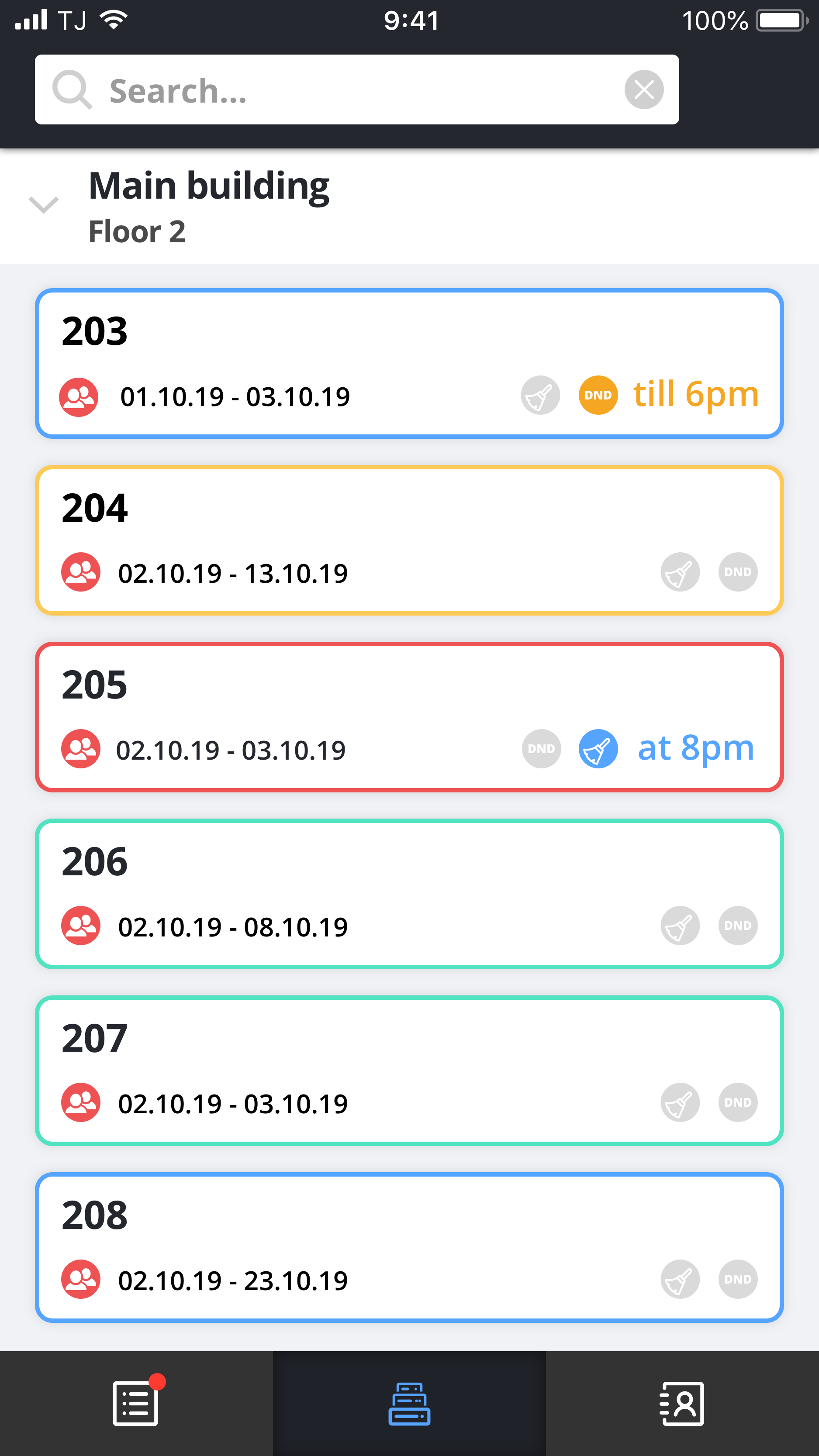
Task: Open room 204 card
Action: pyautogui.click(x=410, y=540)
